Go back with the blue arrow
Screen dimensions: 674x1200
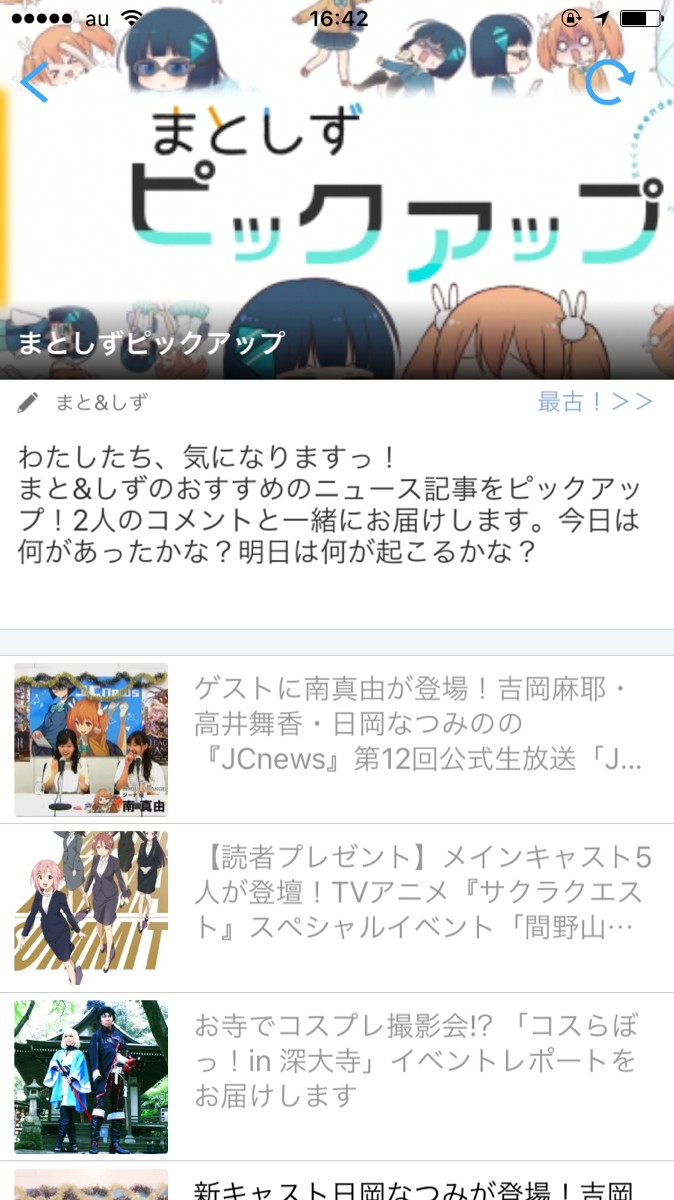pos(35,81)
